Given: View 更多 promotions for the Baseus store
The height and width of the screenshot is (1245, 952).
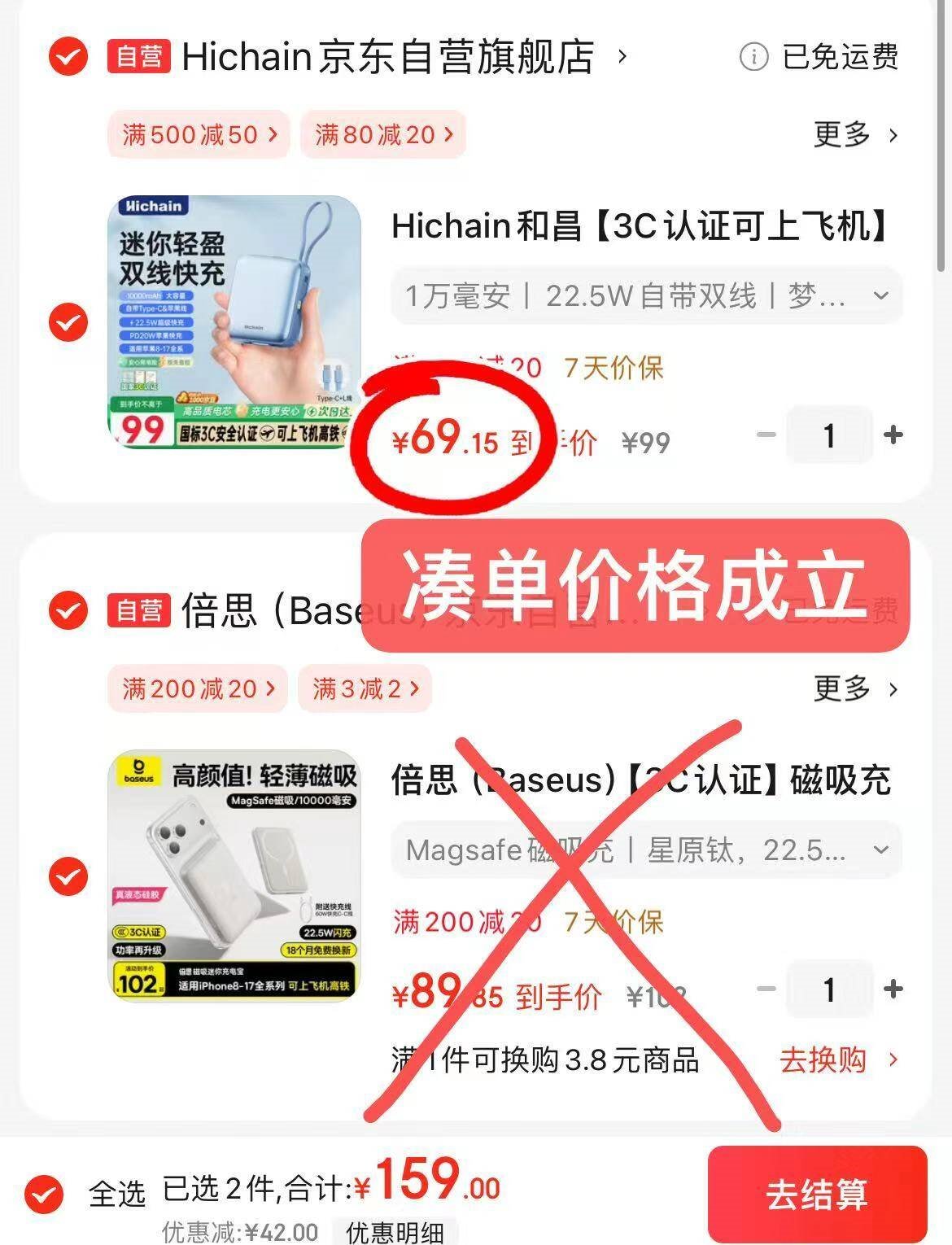Looking at the screenshot, I should click(854, 688).
